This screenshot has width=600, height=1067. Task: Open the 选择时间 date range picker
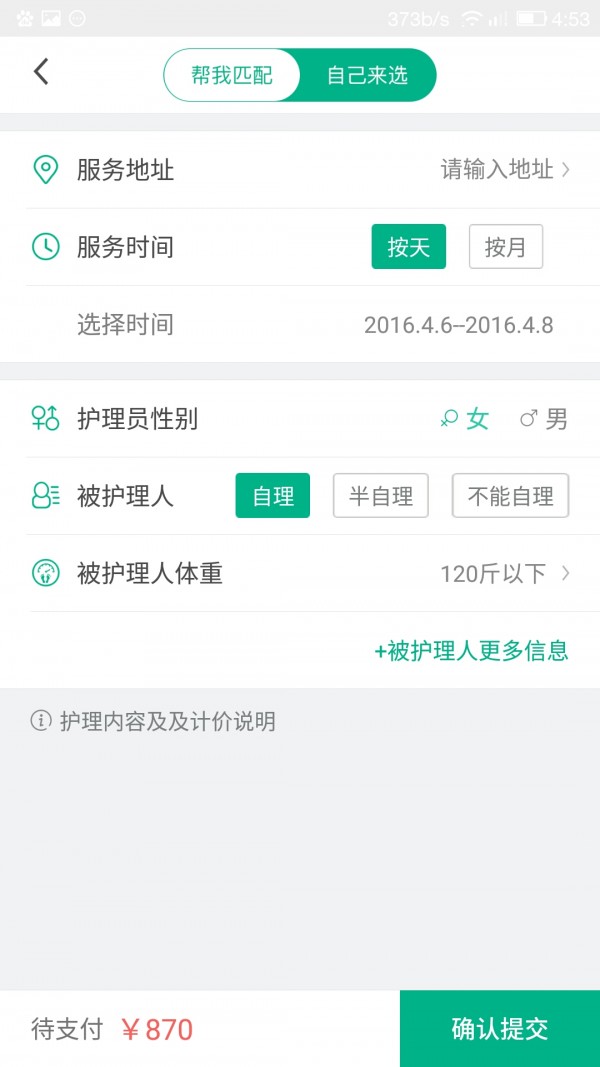point(458,325)
